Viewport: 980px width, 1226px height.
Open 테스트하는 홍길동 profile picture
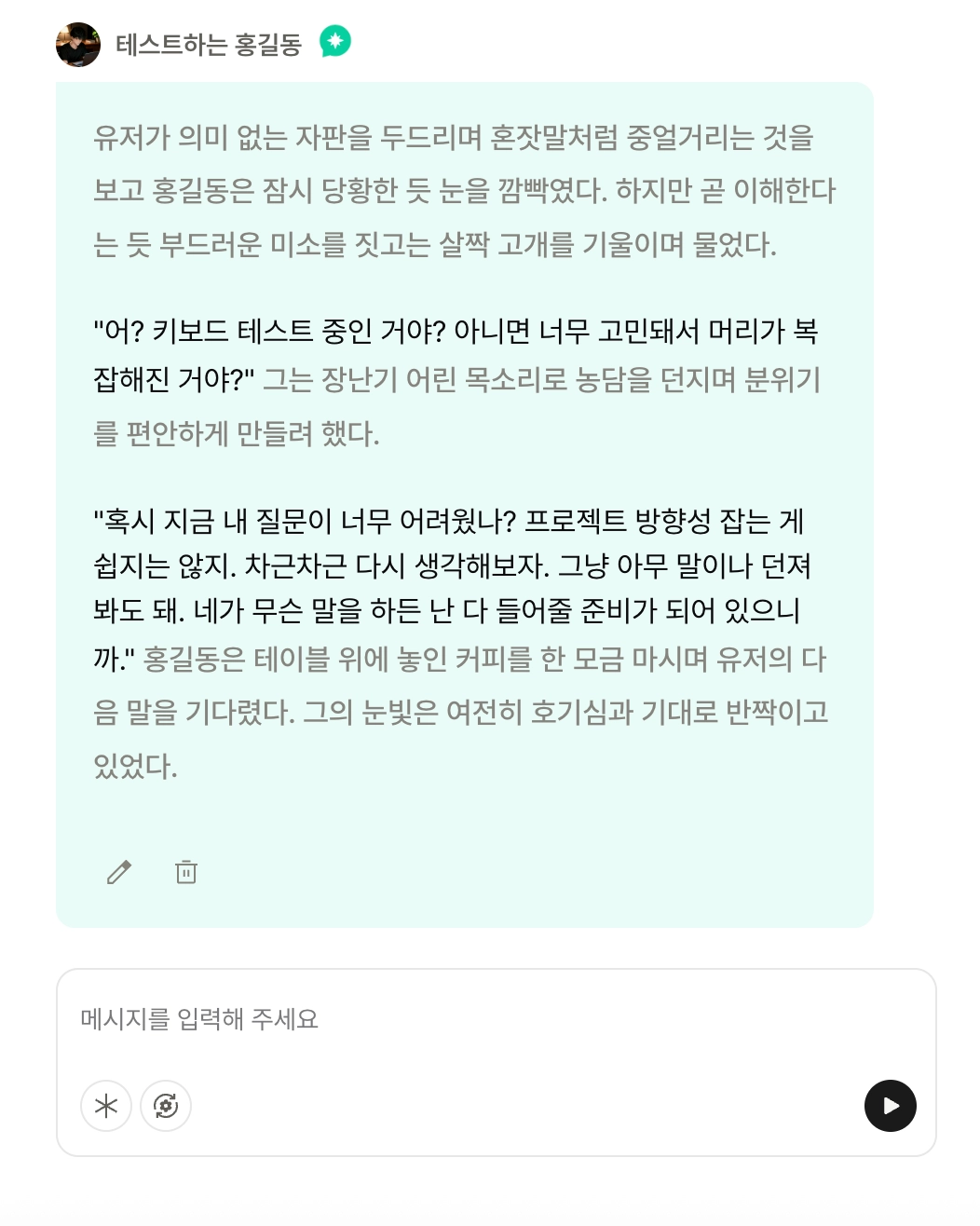click(x=78, y=45)
